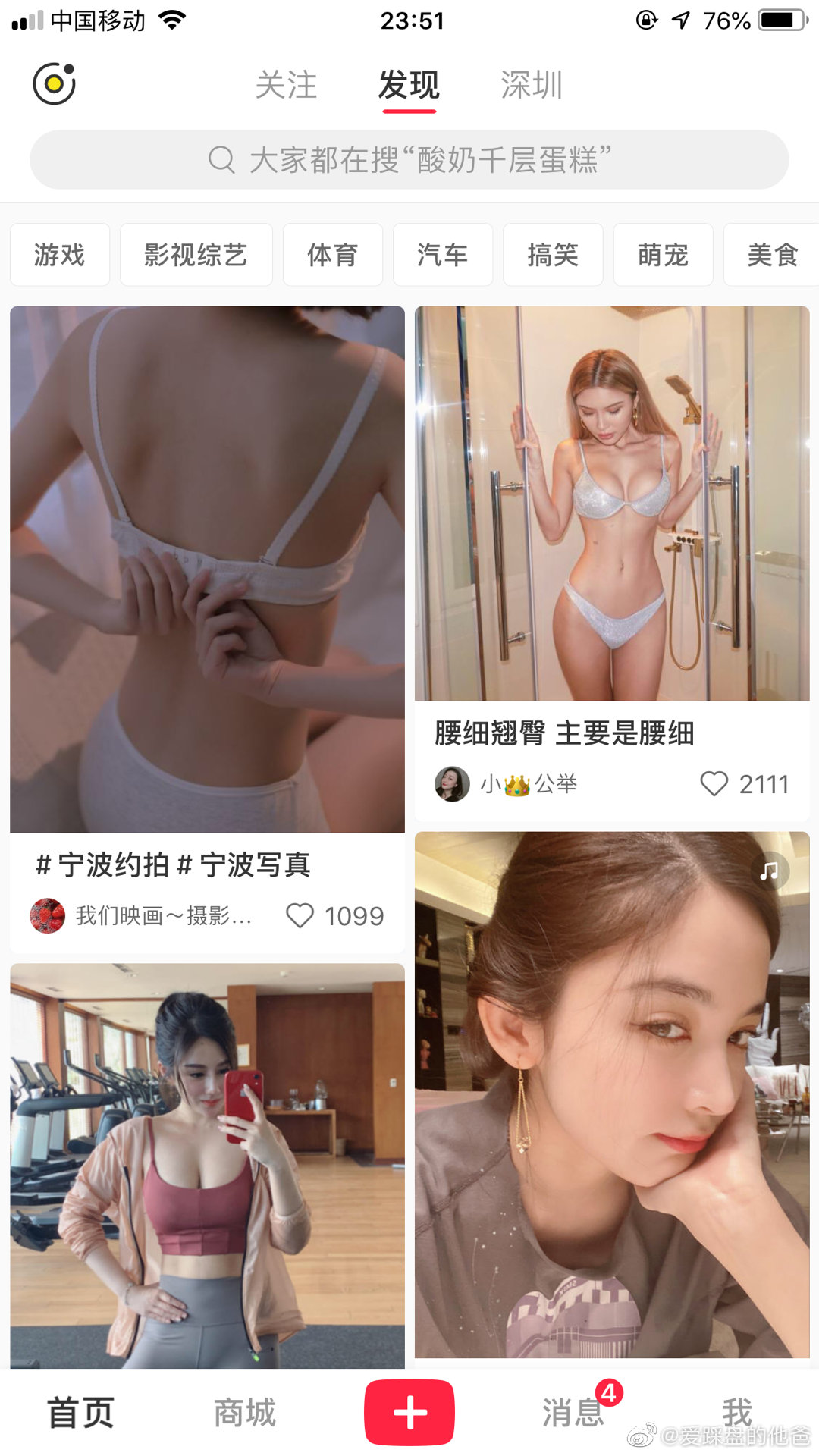This screenshot has width=819, height=1456.
Task: Create a new post with plus button
Action: (x=409, y=1413)
